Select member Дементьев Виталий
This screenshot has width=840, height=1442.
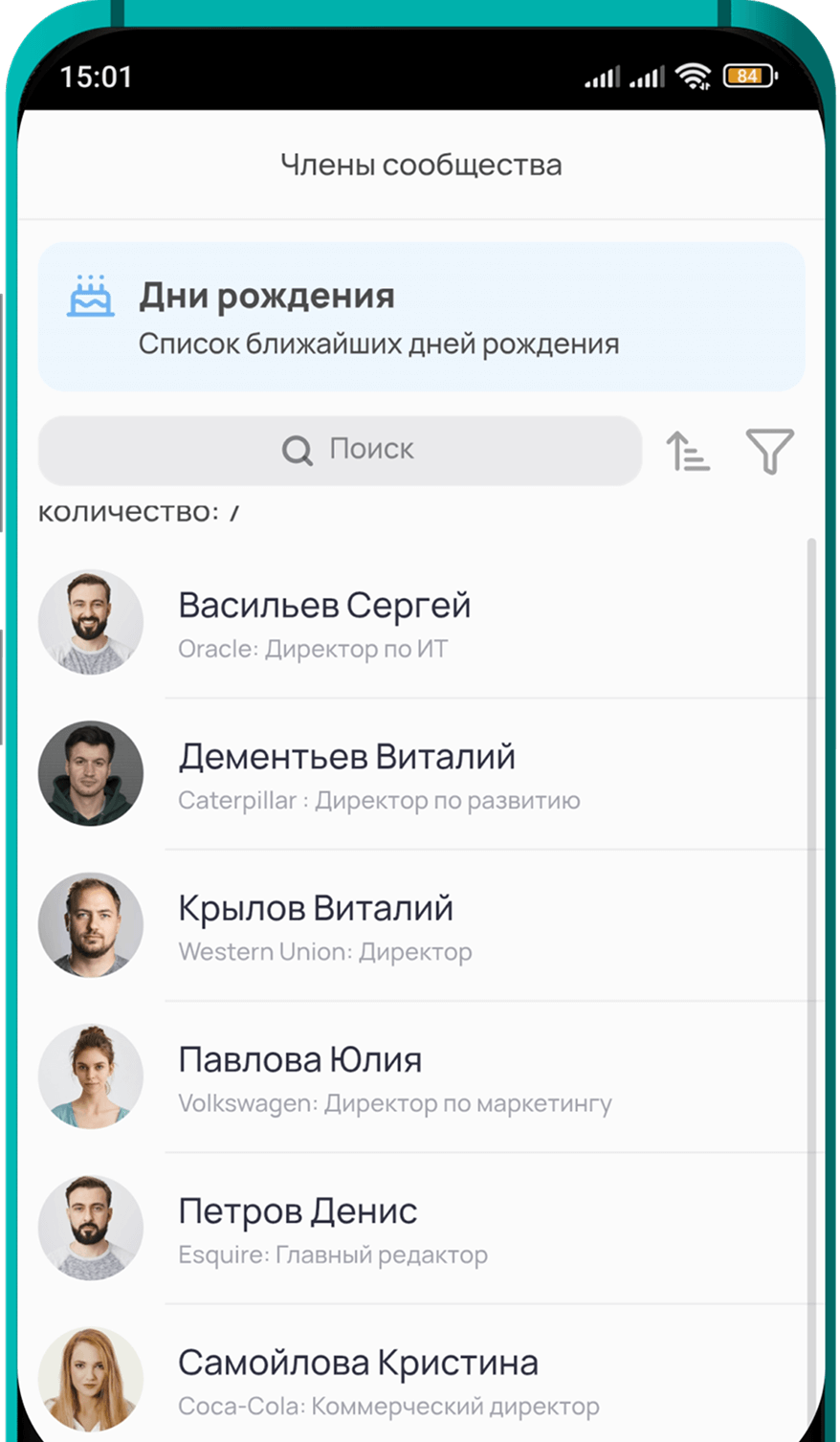pos(346,774)
